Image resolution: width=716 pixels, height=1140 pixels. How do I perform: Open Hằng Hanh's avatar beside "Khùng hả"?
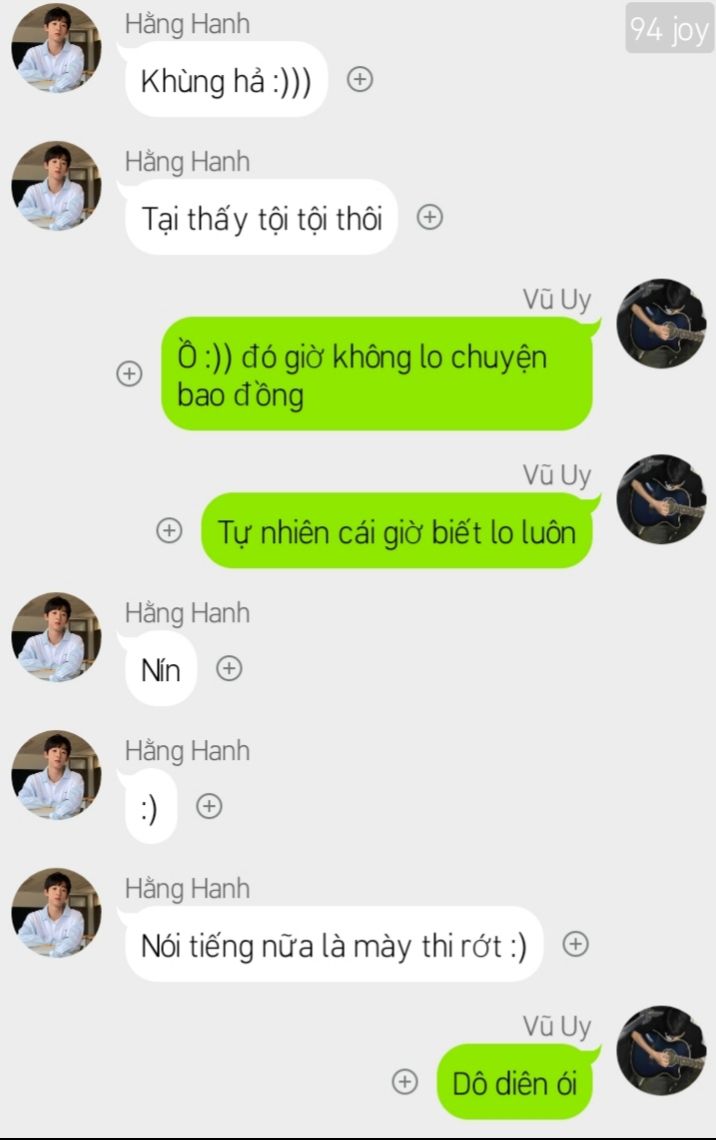[56, 48]
